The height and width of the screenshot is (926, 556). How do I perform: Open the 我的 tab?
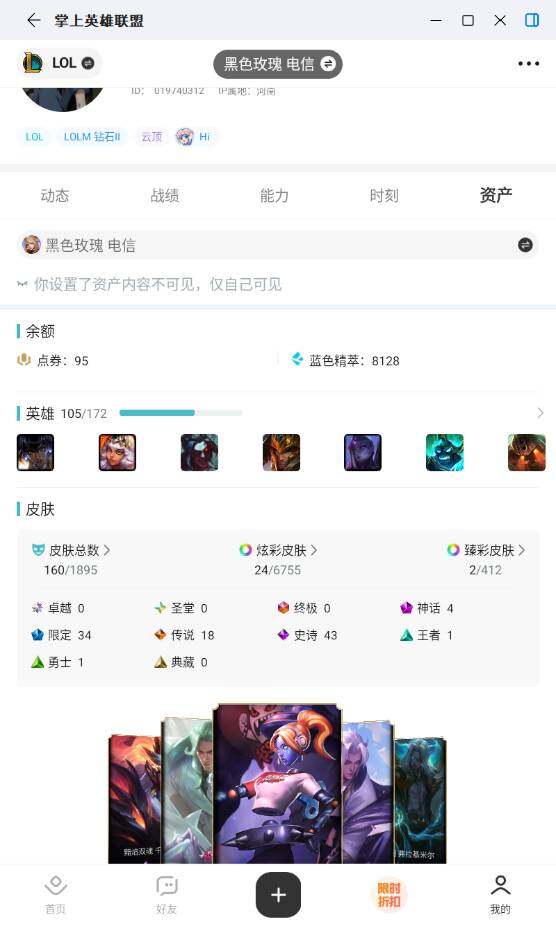[500, 895]
